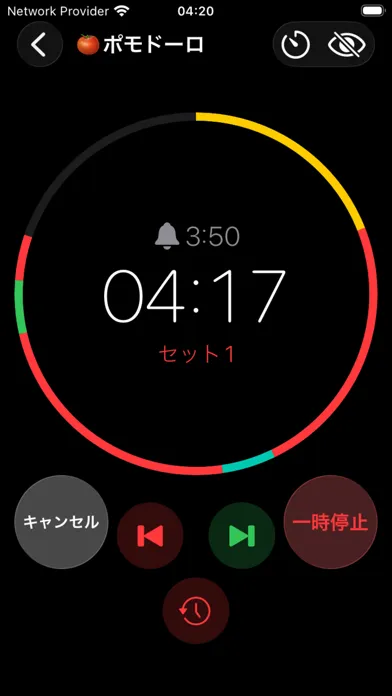The image size is (392, 696).
Task: Toggle the crossed-out eye visibility icon
Action: pyautogui.click(x=346, y=45)
